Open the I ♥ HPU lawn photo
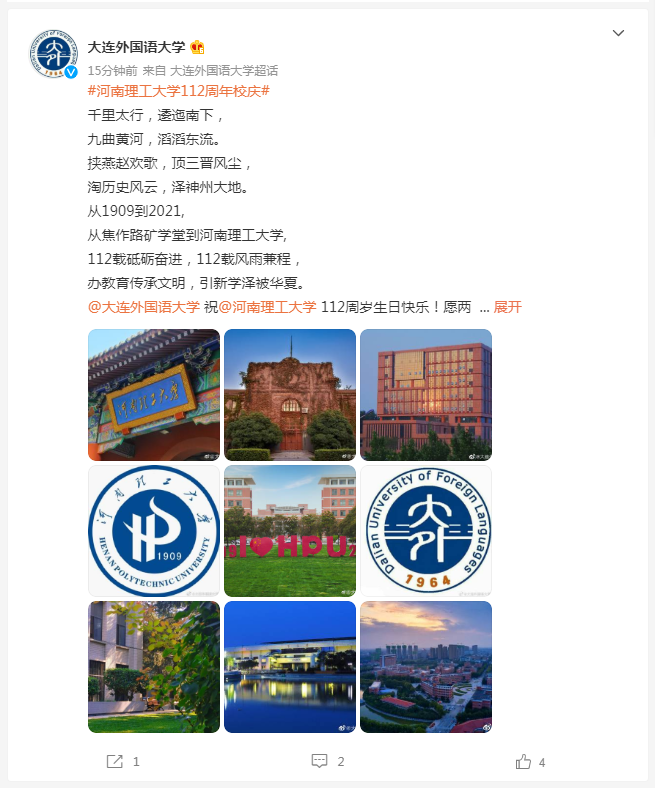 [x=290, y=531]
